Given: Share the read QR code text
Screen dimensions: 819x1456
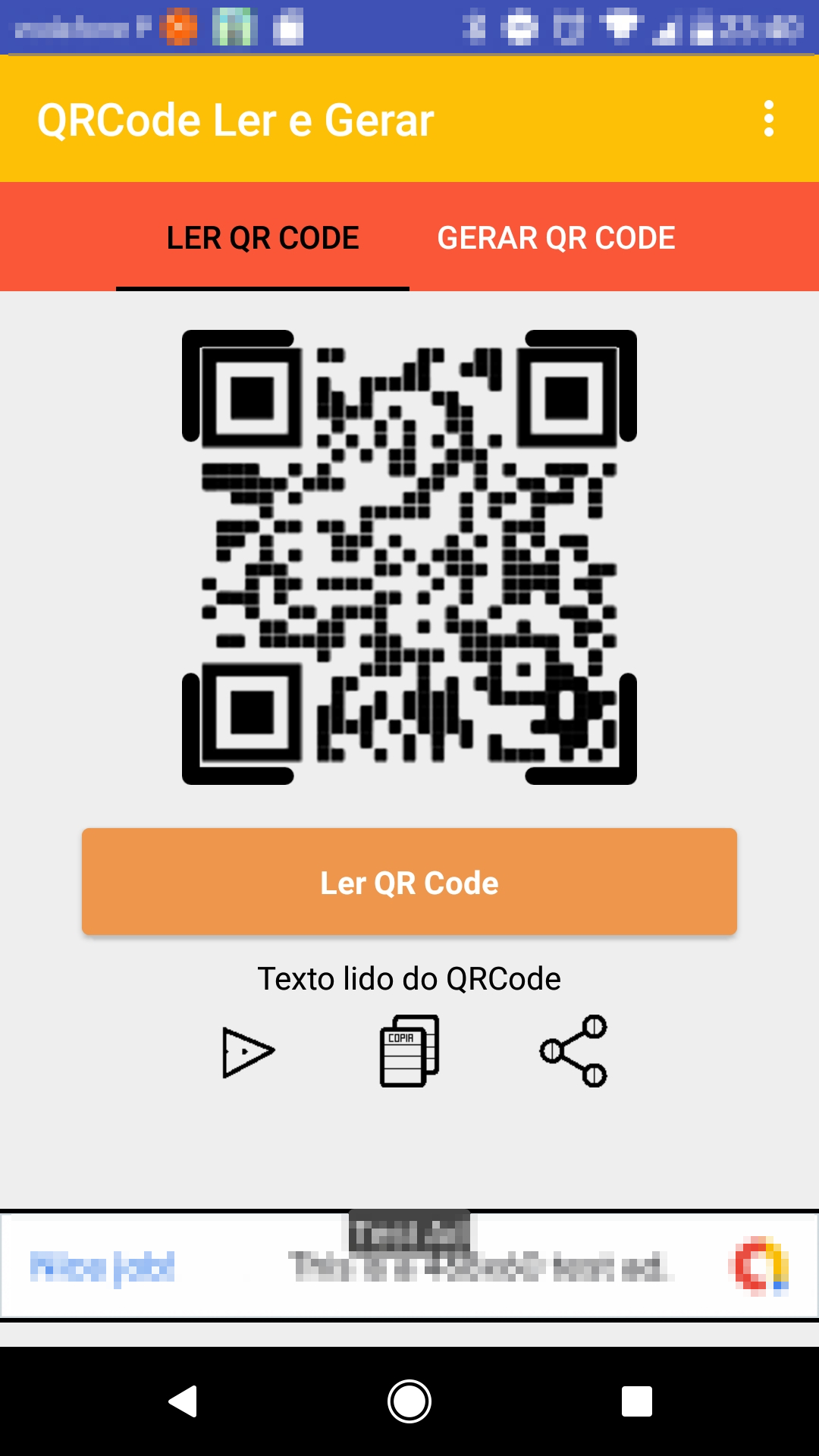Looking at the screenshot, I should [x=573, y=1051].
